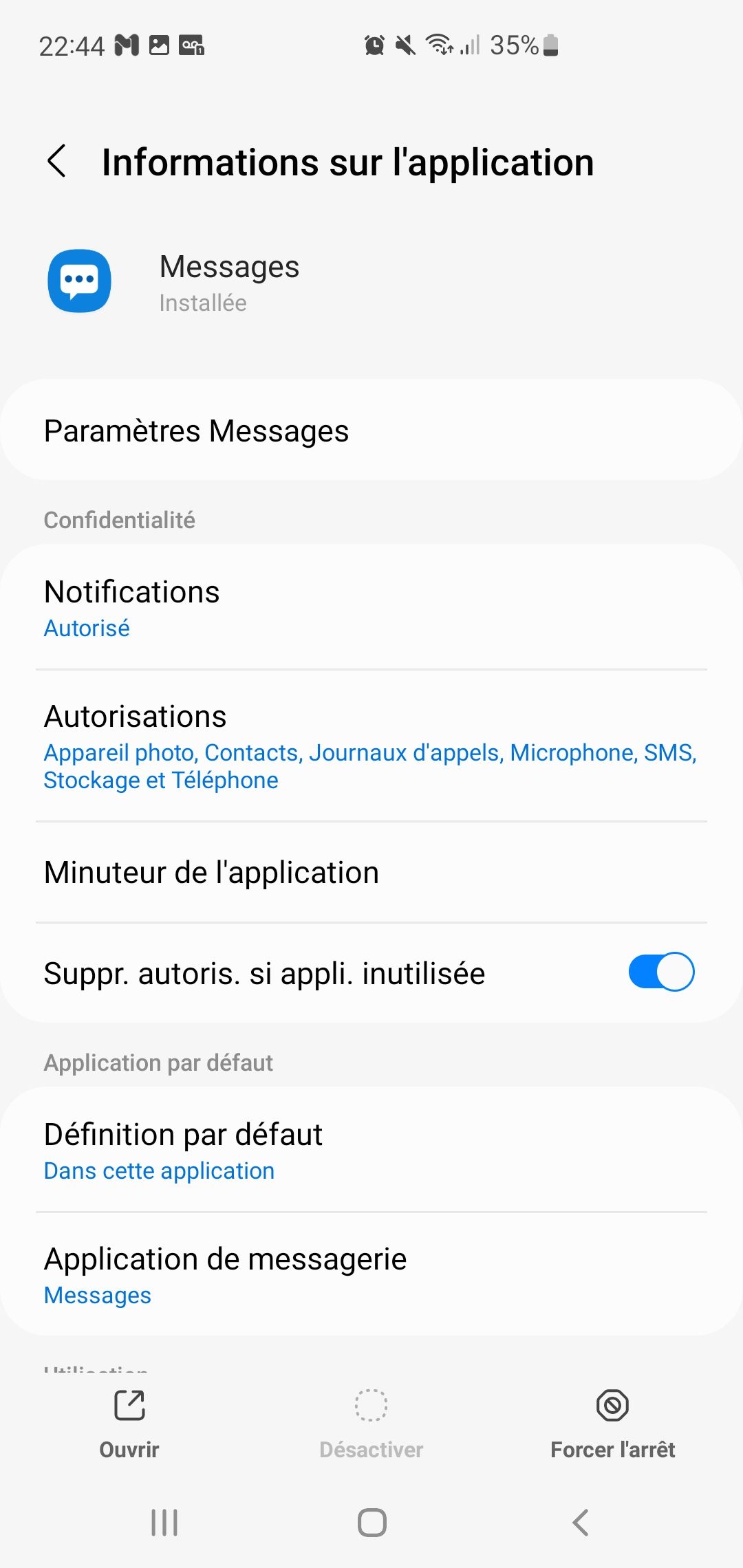The height and width of the screenshot is (1568, 743).
Task: Tap the Dans cette application link
Action: (158, 1170)
